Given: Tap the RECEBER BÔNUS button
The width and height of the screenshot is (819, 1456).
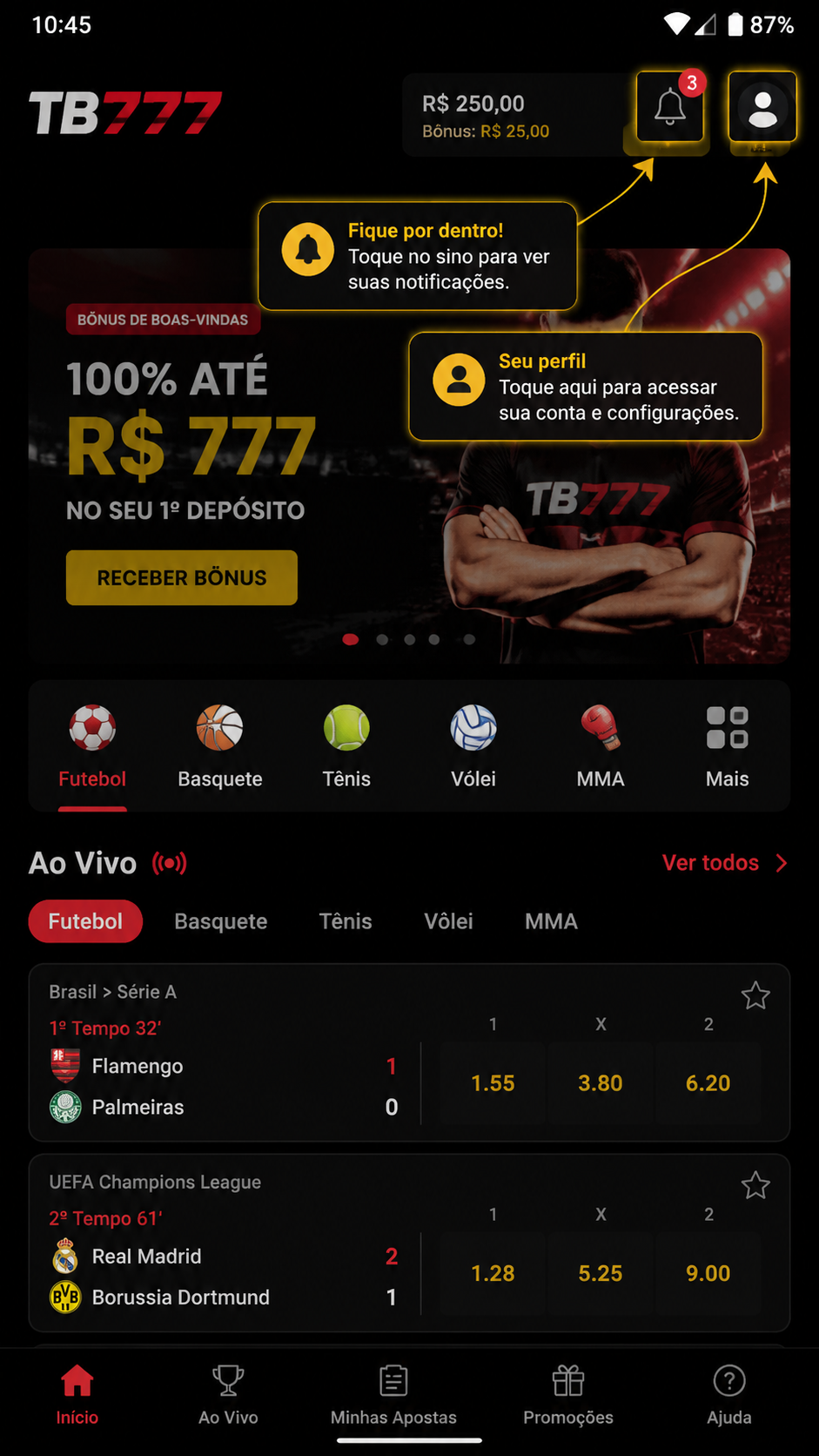Looking at the screenshot, I should tap(182, 577).
